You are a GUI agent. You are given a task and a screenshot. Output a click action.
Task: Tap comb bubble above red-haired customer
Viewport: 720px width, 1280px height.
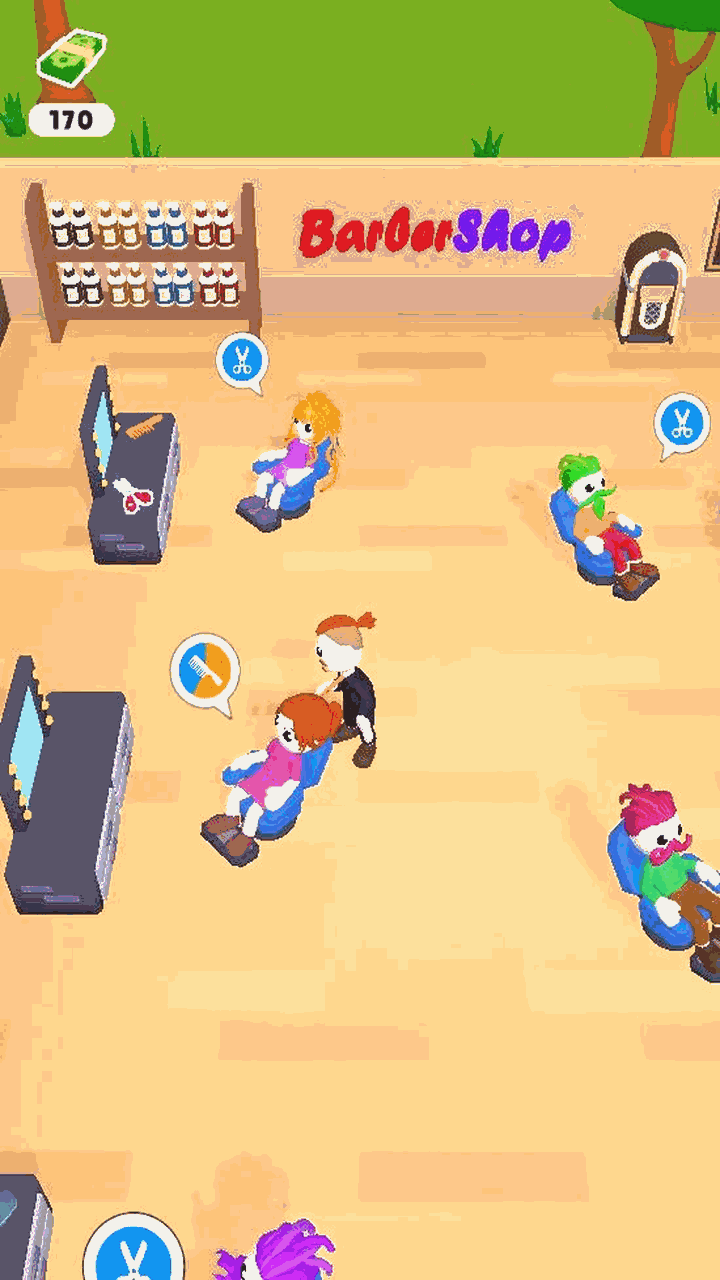(x=205, y=669)
